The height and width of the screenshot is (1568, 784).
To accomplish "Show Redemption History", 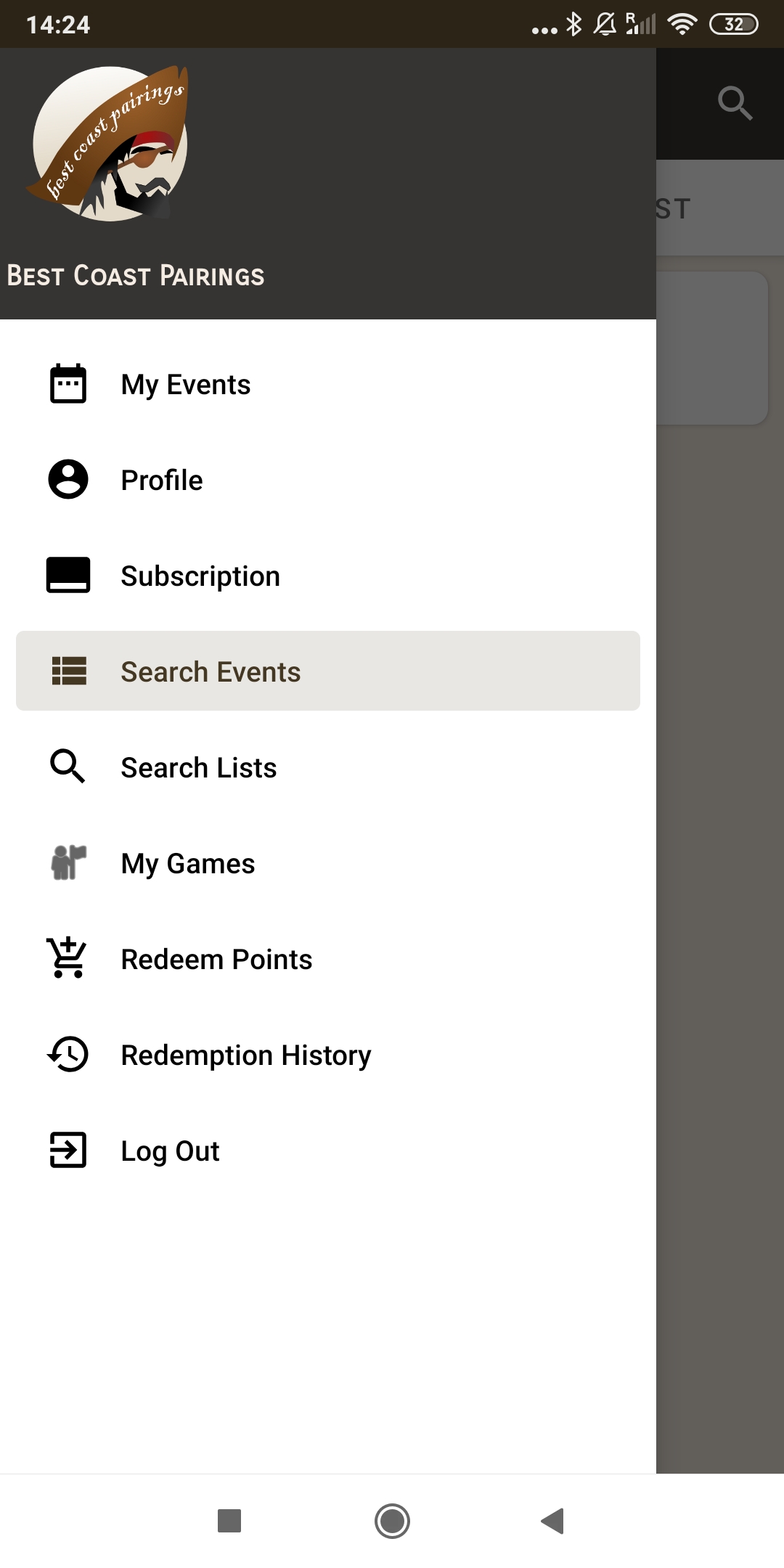I will click(245, 1055).
